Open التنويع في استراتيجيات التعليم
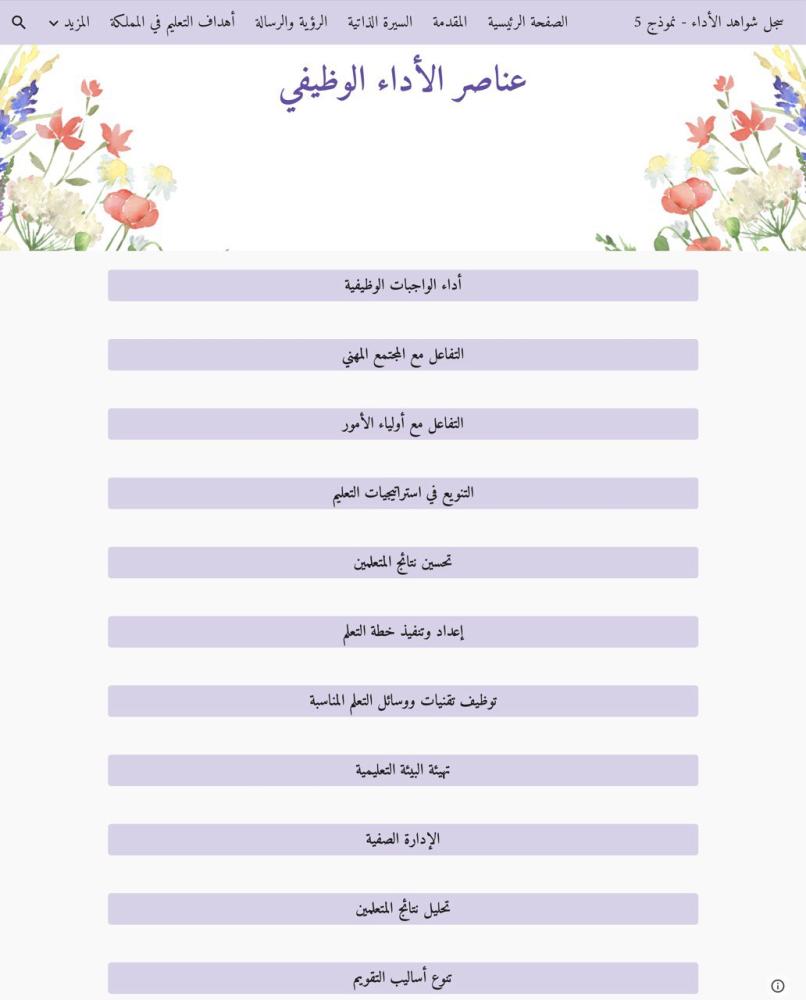 (403, 493)
